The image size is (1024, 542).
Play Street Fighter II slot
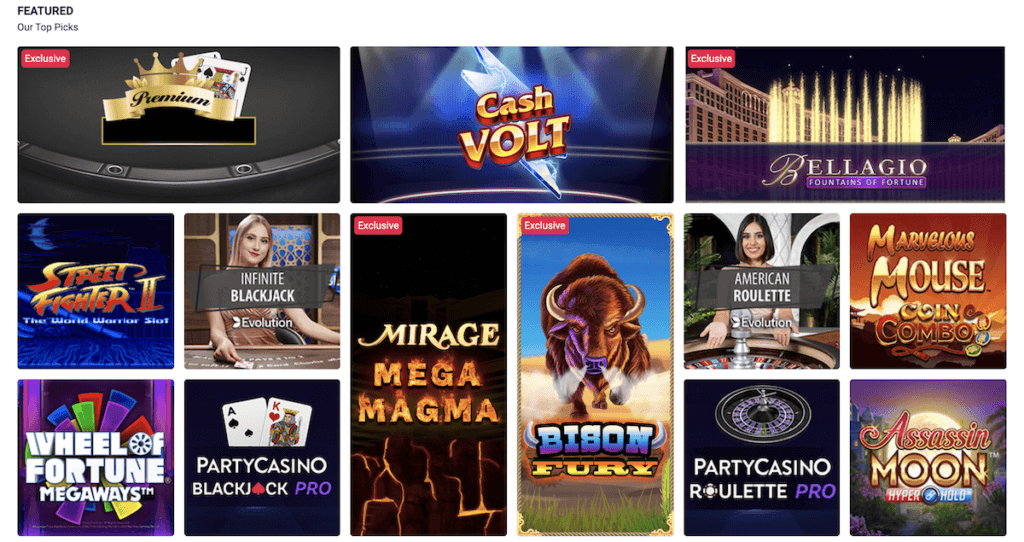(x=95, y=291)
